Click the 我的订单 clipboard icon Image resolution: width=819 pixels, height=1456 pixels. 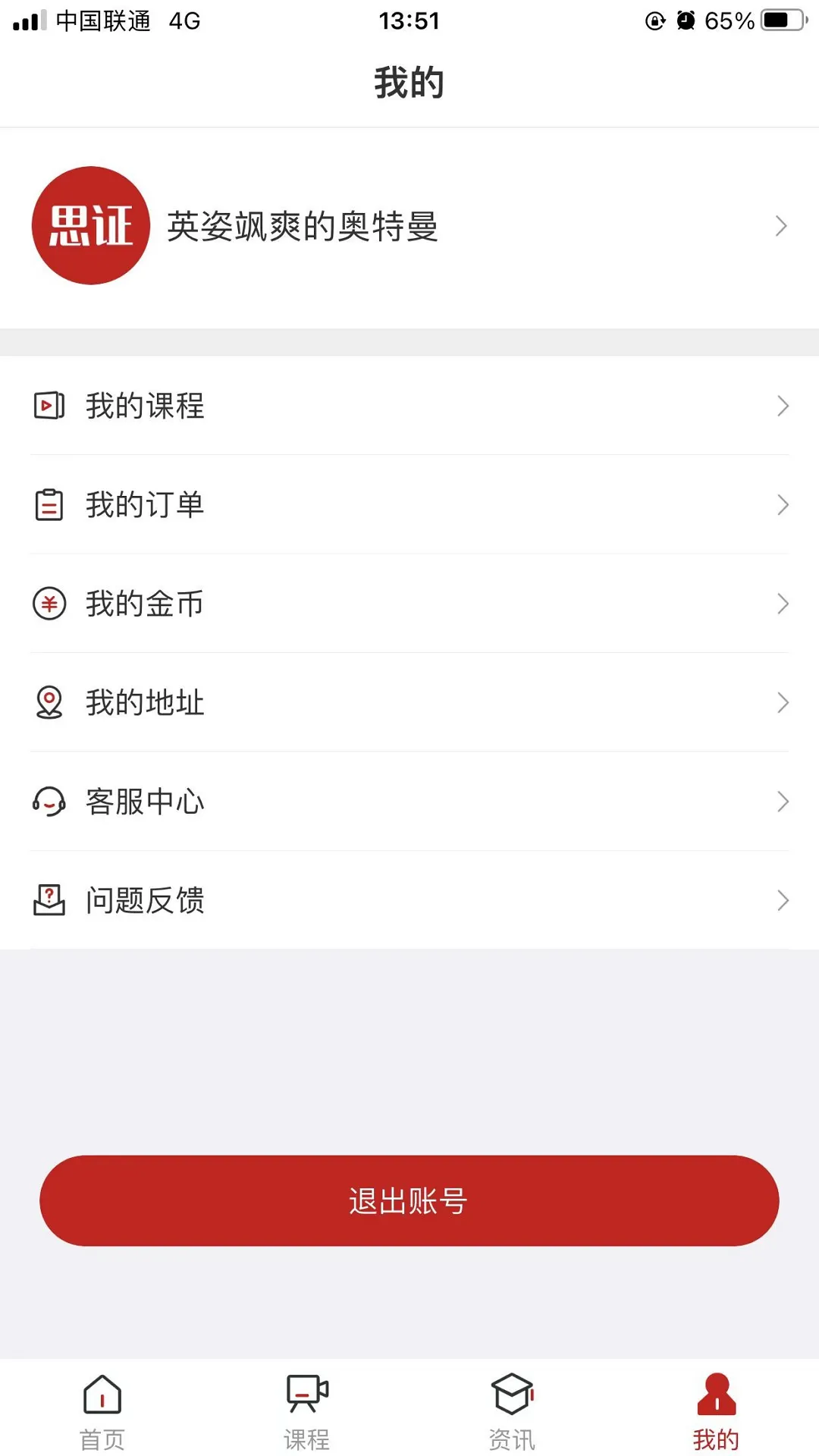[49, 505]
